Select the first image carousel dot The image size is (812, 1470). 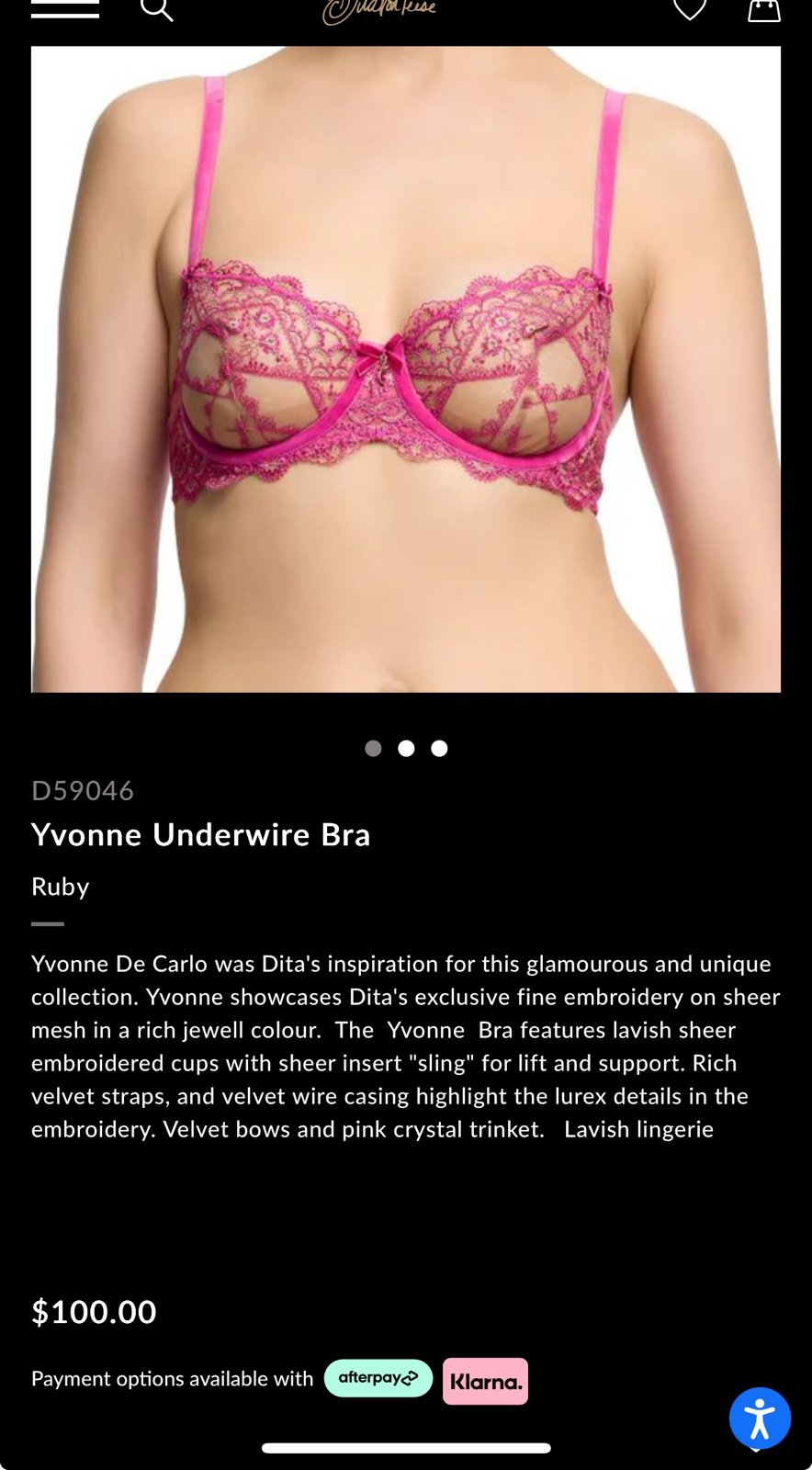click(373, 748)
